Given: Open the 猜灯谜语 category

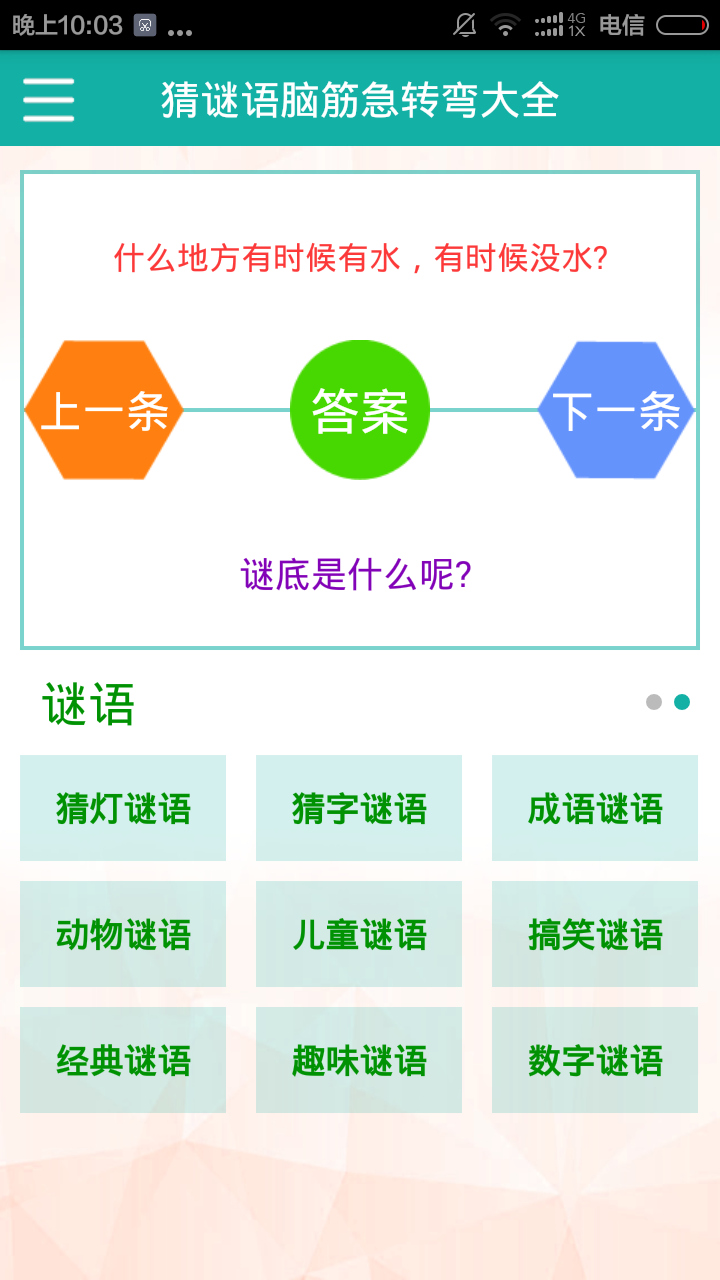Looking at the screenshot, I should pyautogui.click(x=122, y=808).
